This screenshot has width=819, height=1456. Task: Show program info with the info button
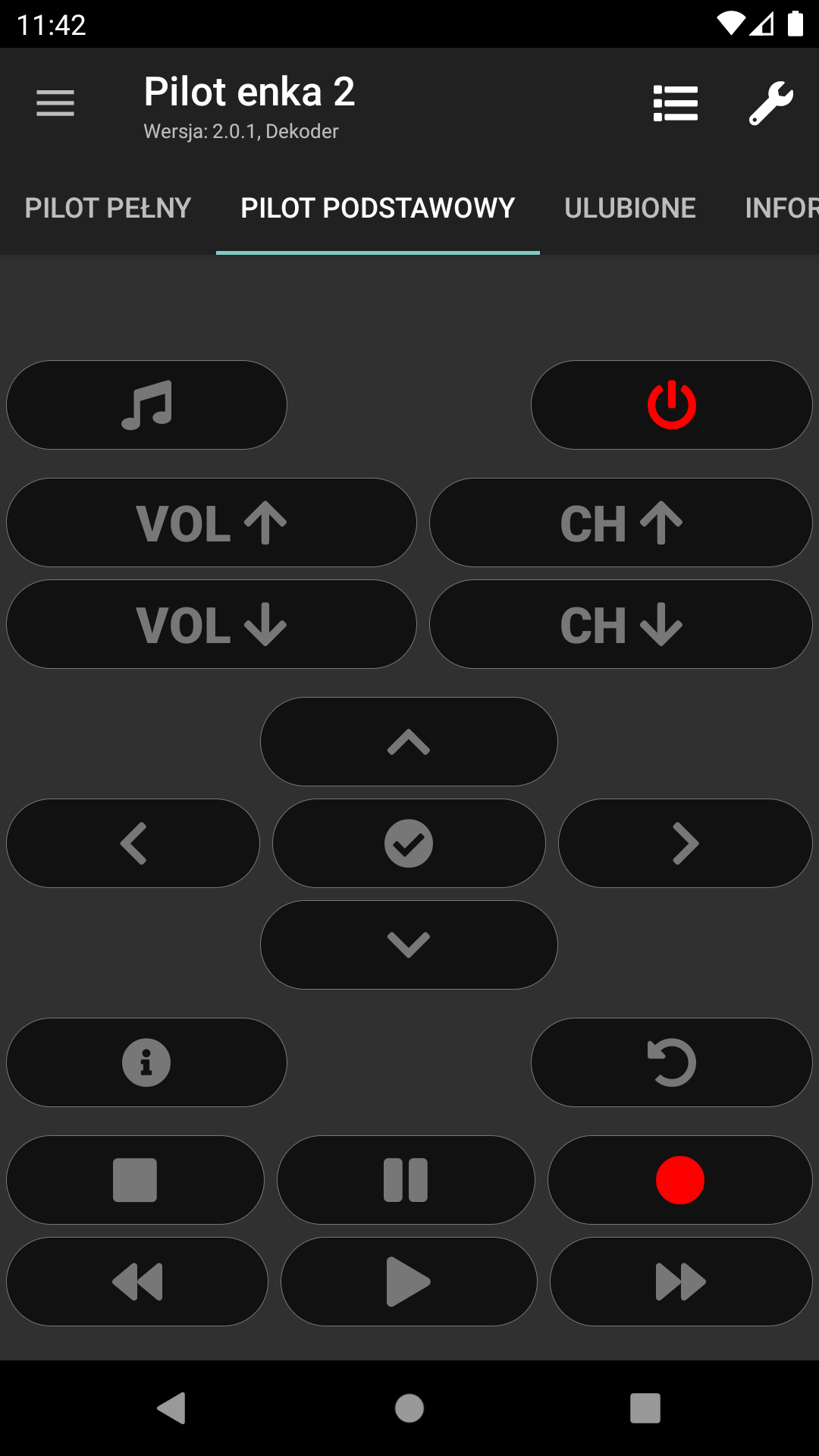[146, 1062]
